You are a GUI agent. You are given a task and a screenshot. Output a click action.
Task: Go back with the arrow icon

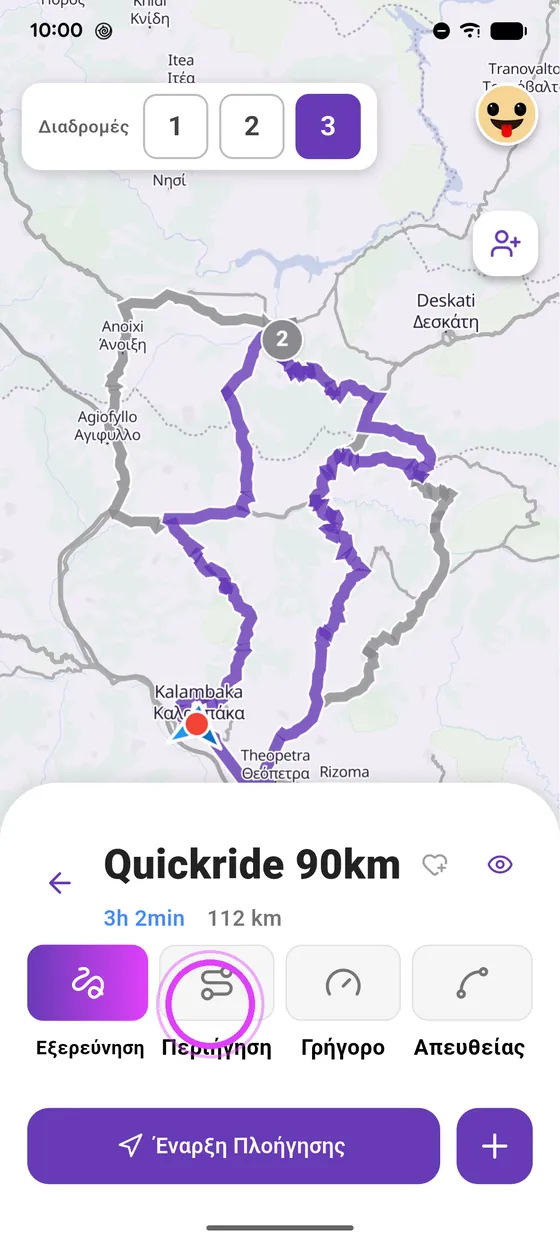[x=60, y=883]
